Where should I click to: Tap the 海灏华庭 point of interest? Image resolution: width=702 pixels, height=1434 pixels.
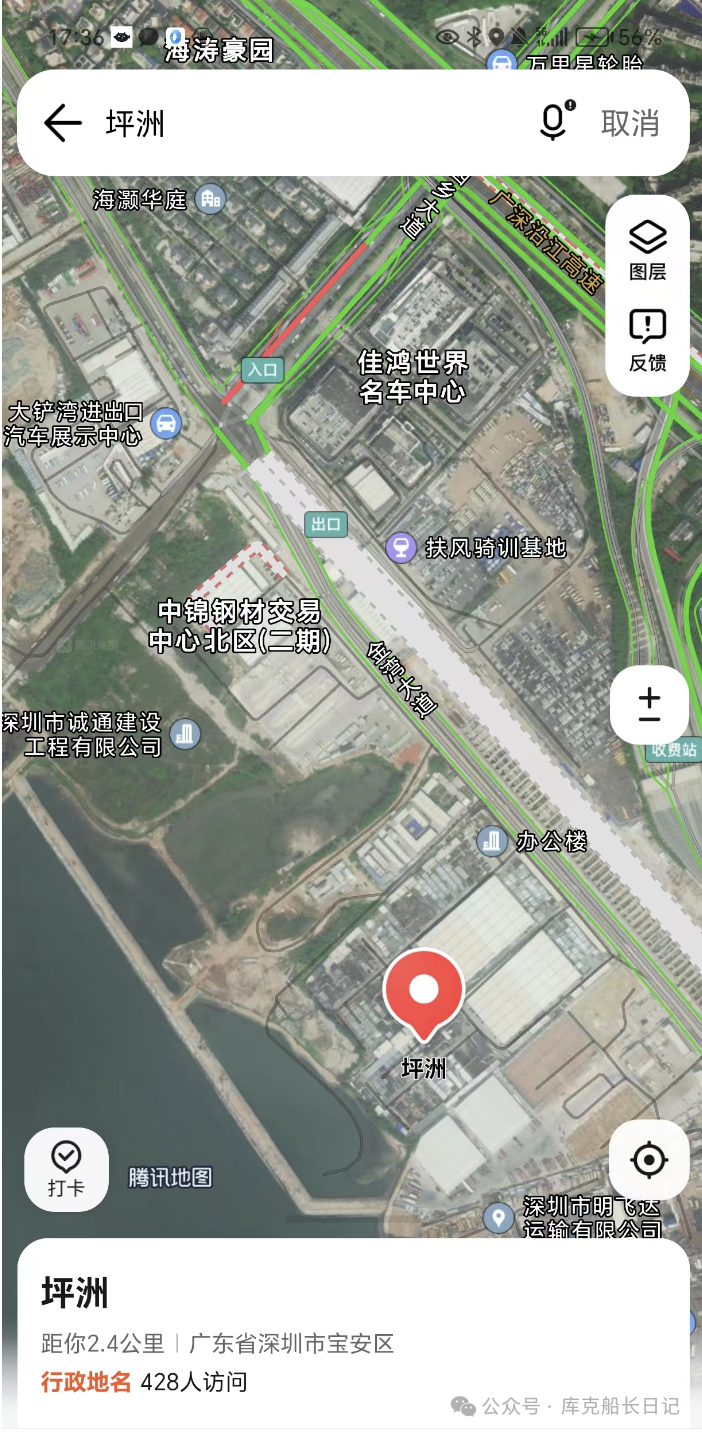(x=210, y=199)
